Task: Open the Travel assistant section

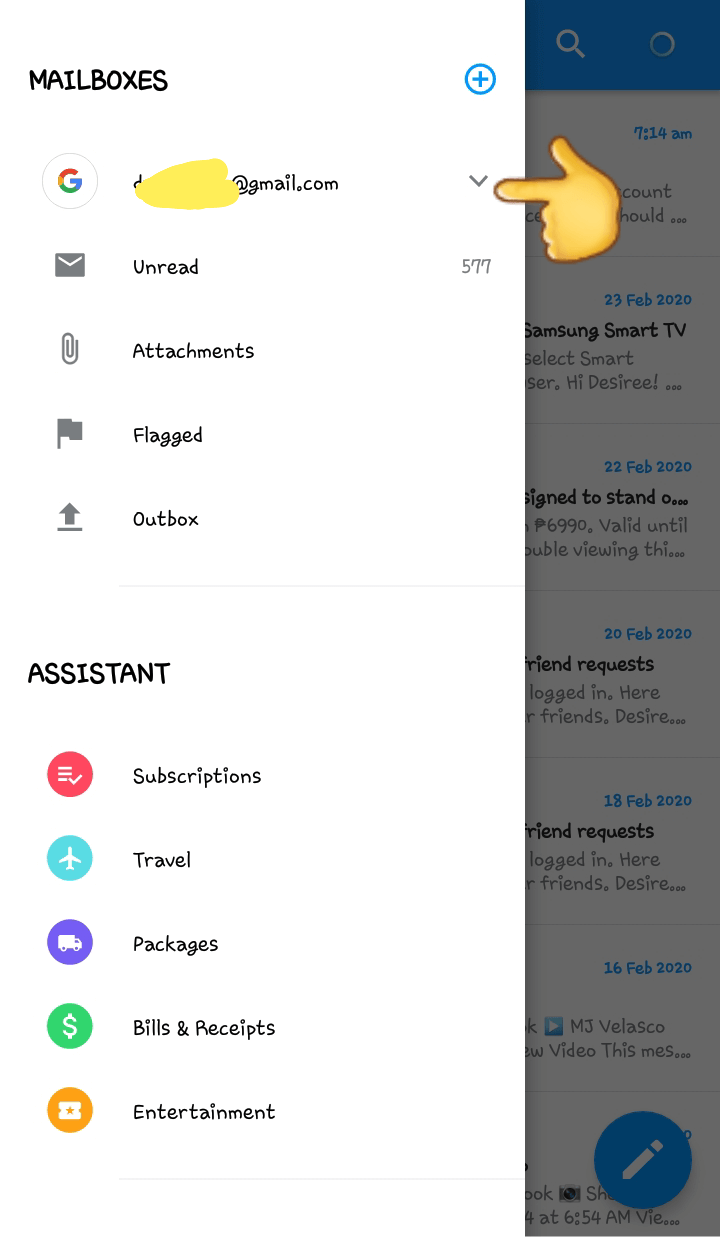Action: point(162,860)
